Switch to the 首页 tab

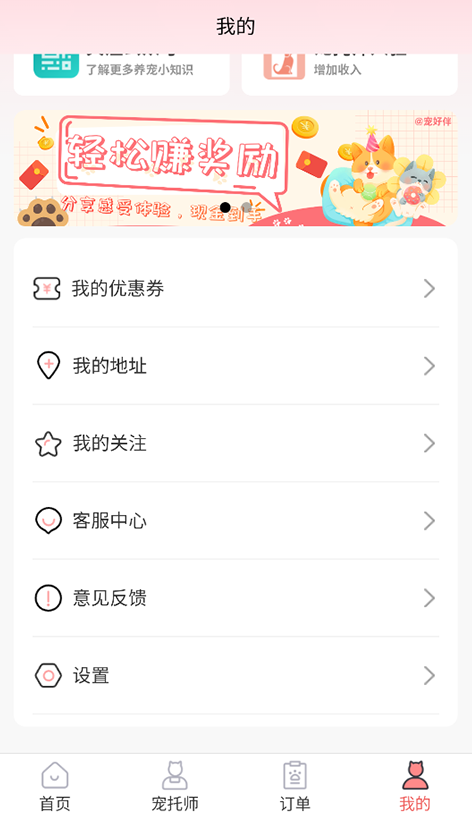click(x=55, y=785)
